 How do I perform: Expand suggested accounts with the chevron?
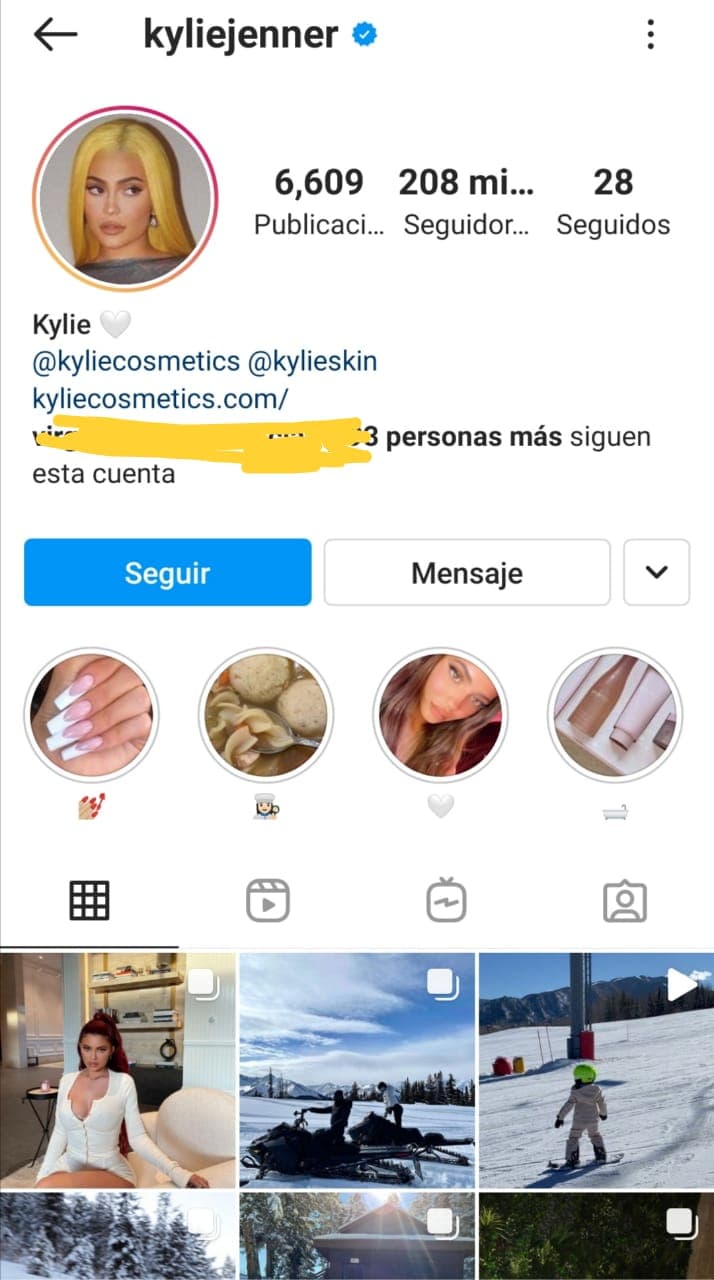(x=656, y=573)
